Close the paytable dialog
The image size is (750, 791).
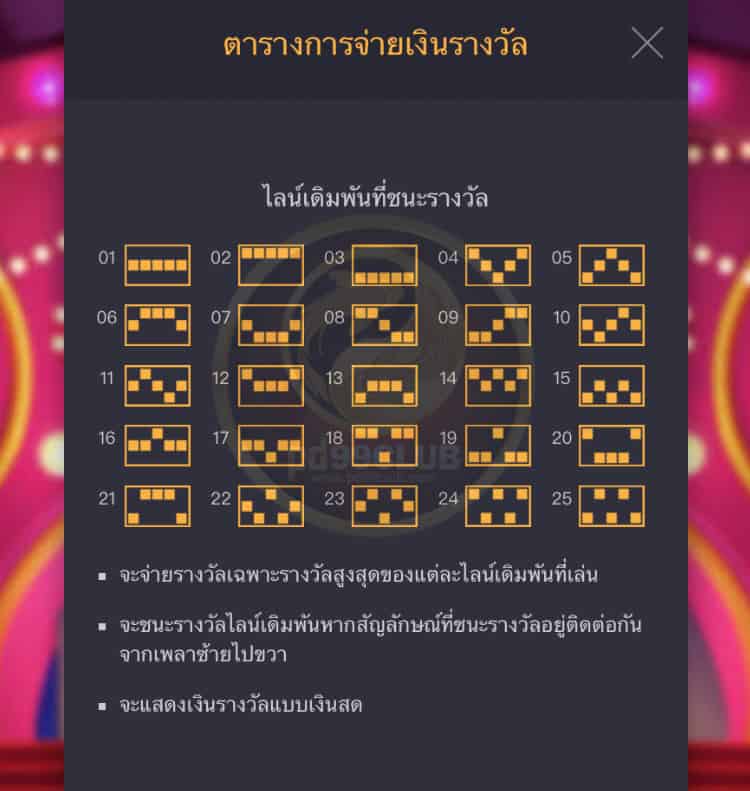coord(647,43)
